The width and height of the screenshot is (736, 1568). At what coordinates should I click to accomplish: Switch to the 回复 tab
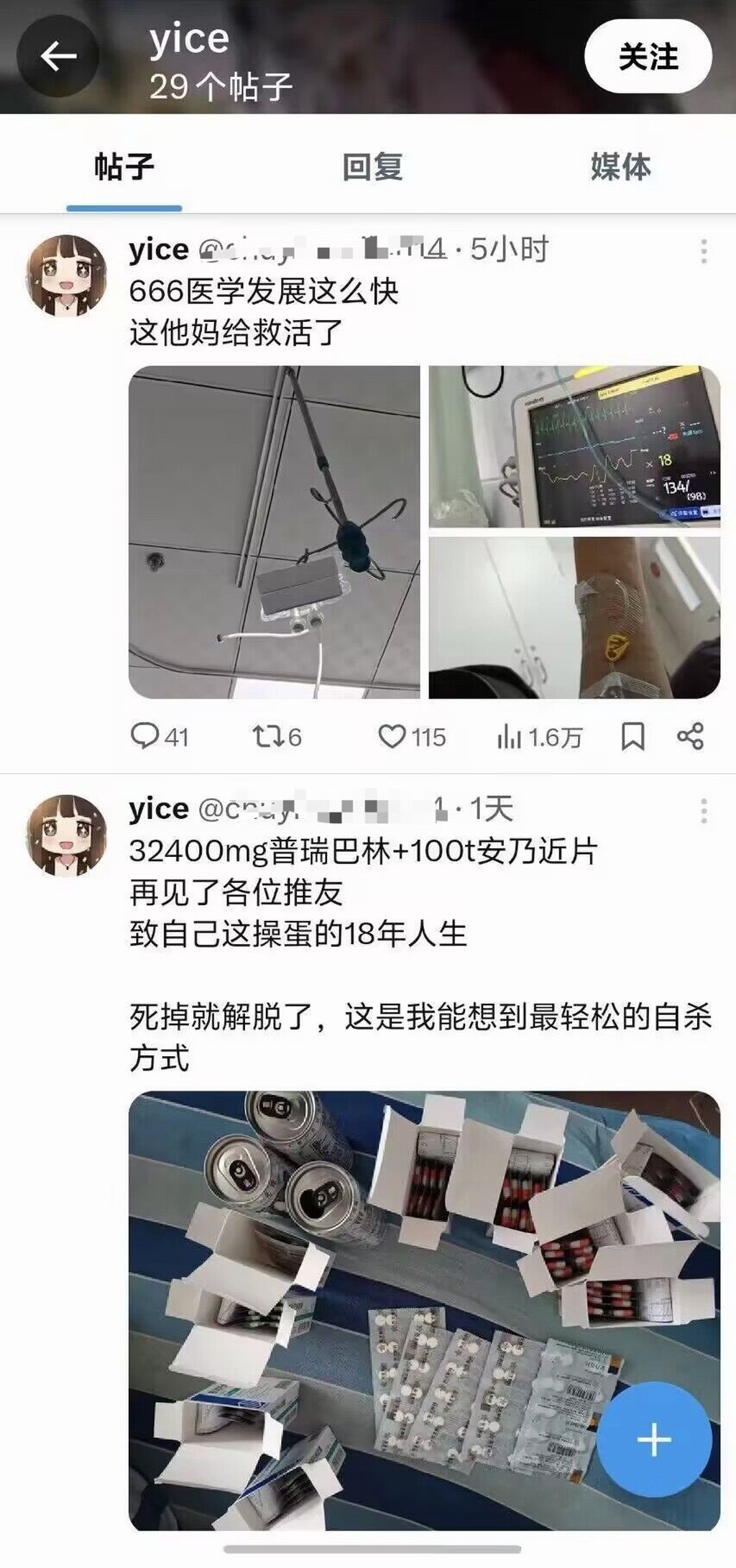coord(372,167)
